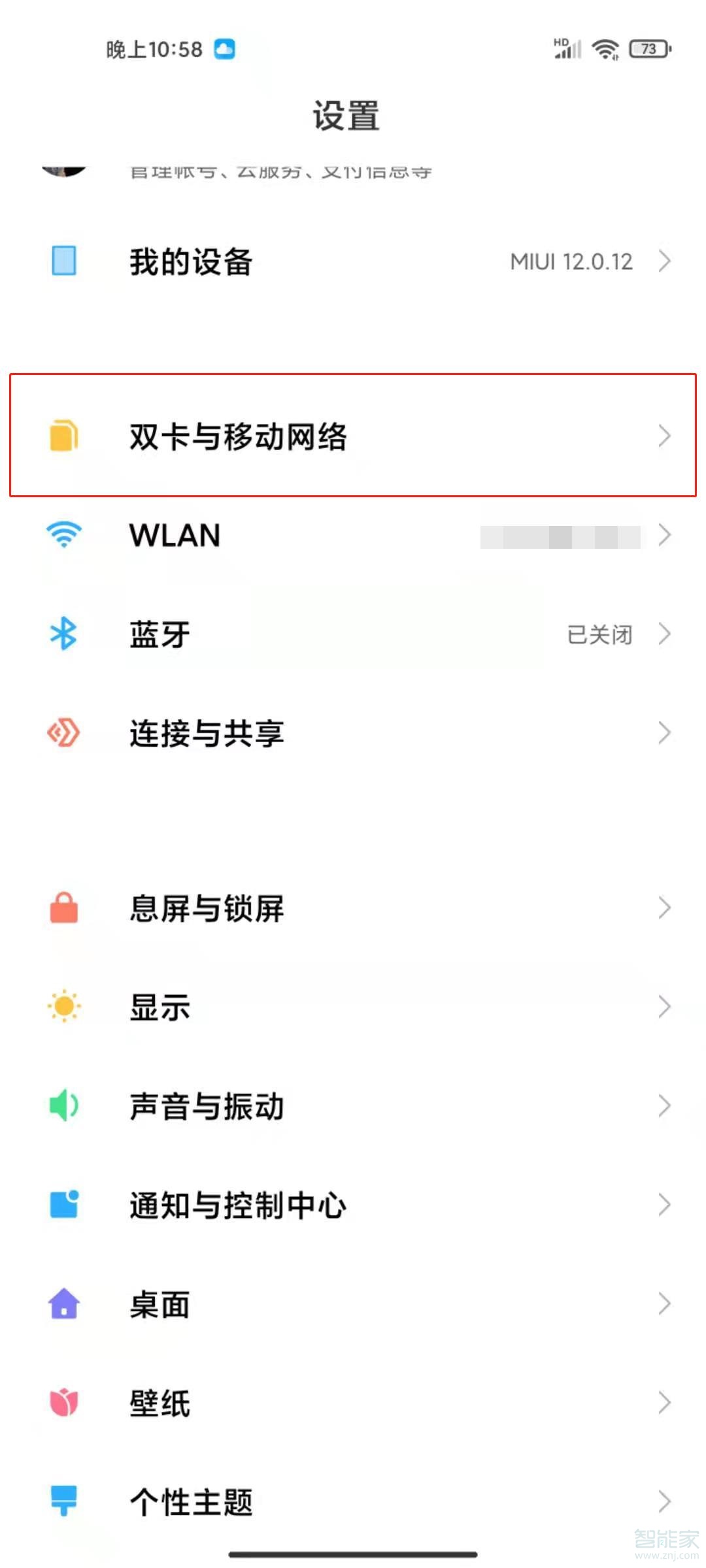Click the WLAN wifi icon
Screen dimensions: 706x1568
[63, 536]
